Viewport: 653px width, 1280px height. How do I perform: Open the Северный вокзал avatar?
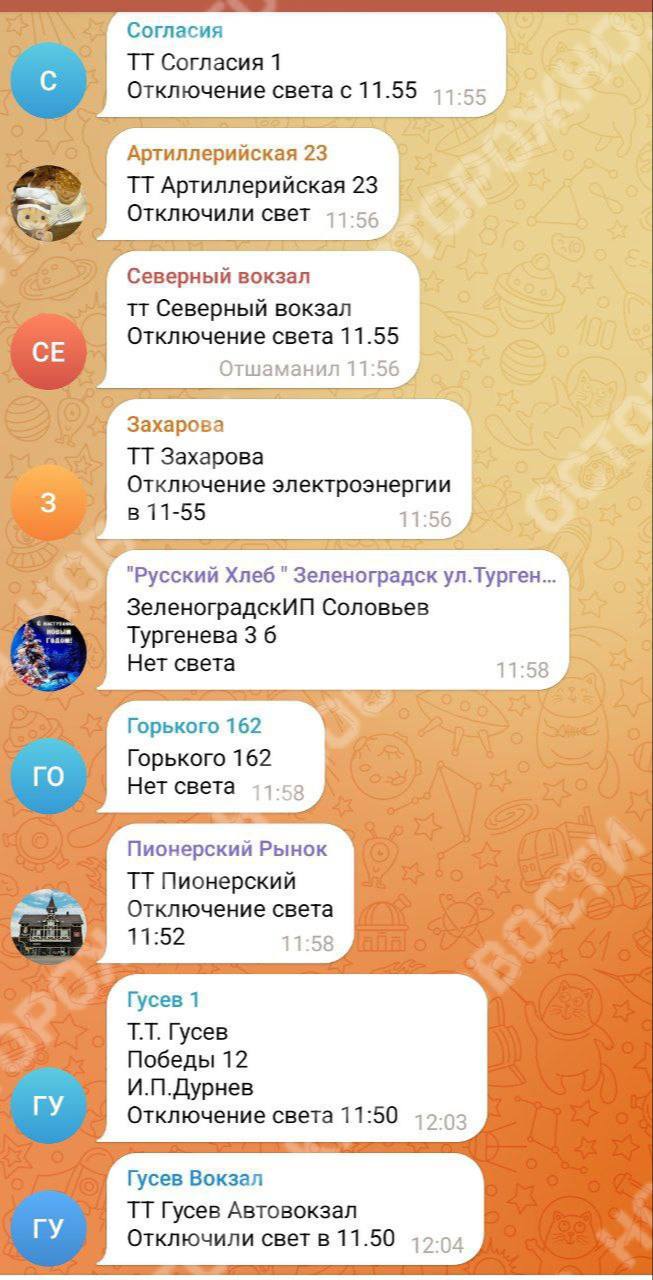coord(48,351)
